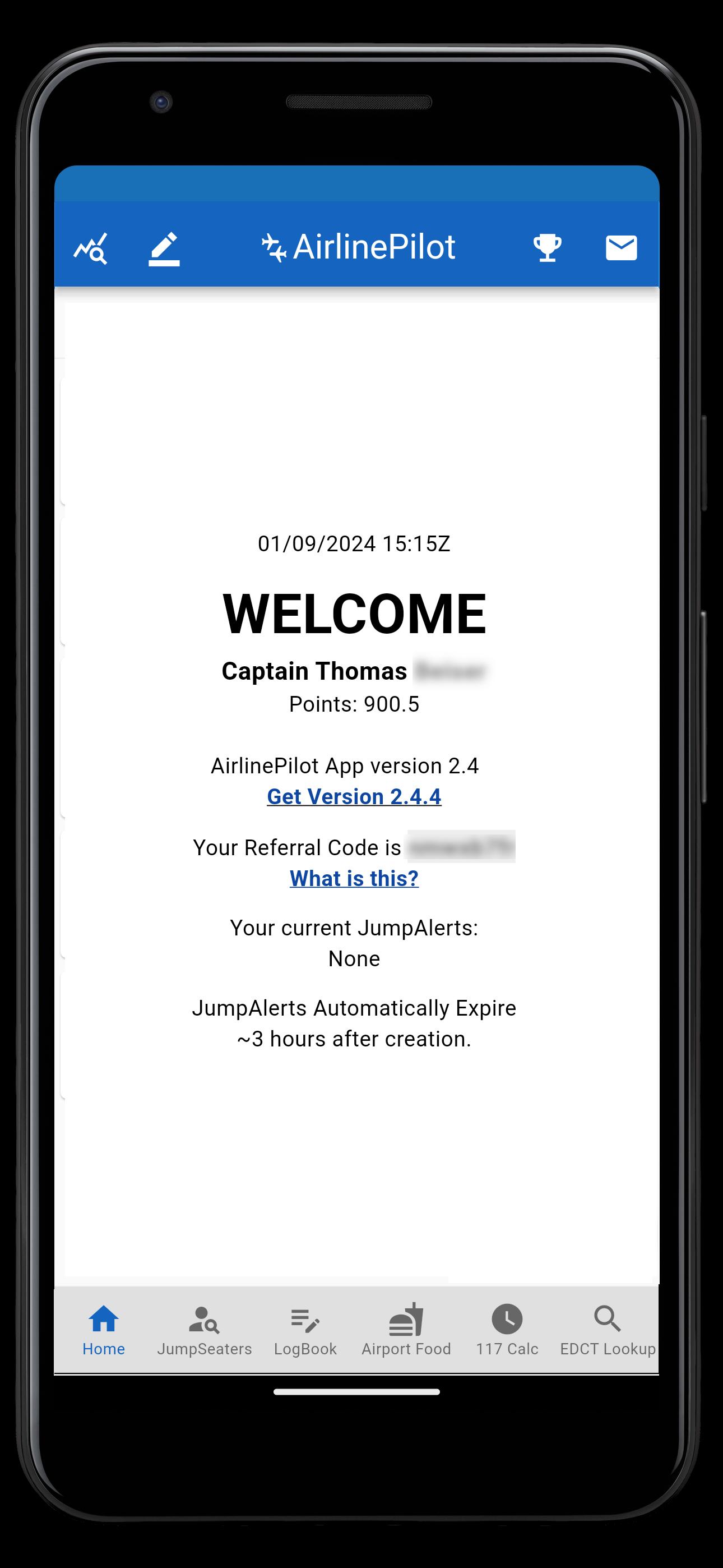Open the trophy leaderboard icon

coord(547,248)
